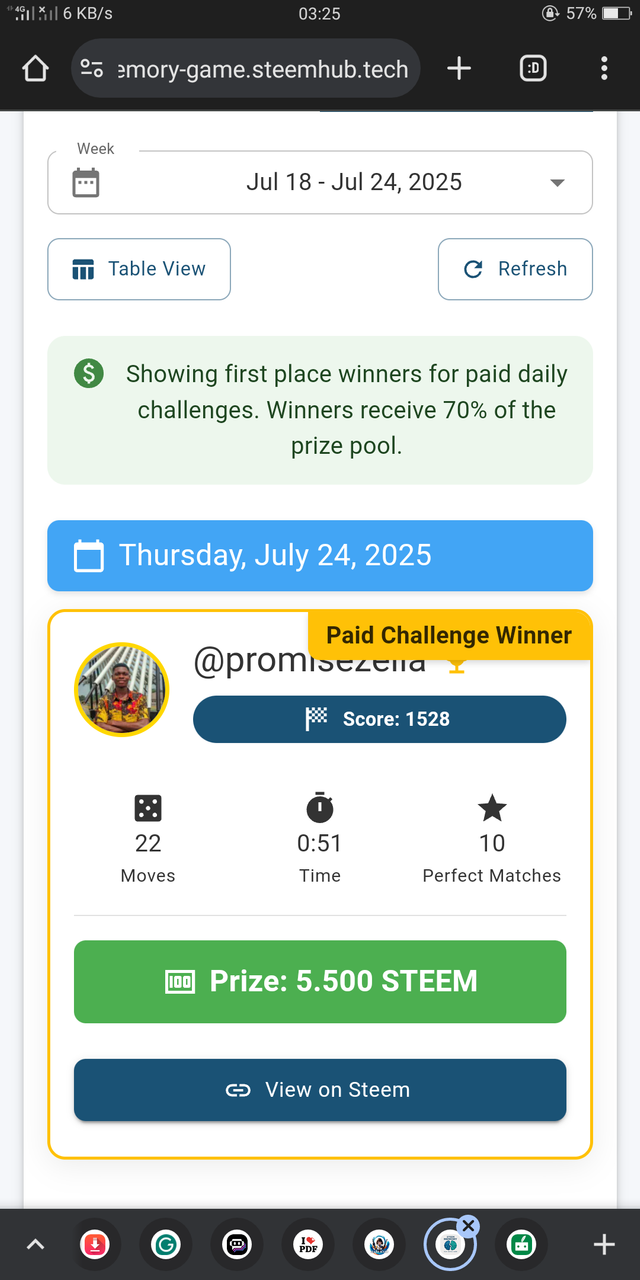This screenshot has width=640, height=1280.
Task: Tap the address bar showing steemhub.tech
Action: [x=246, y=69]
